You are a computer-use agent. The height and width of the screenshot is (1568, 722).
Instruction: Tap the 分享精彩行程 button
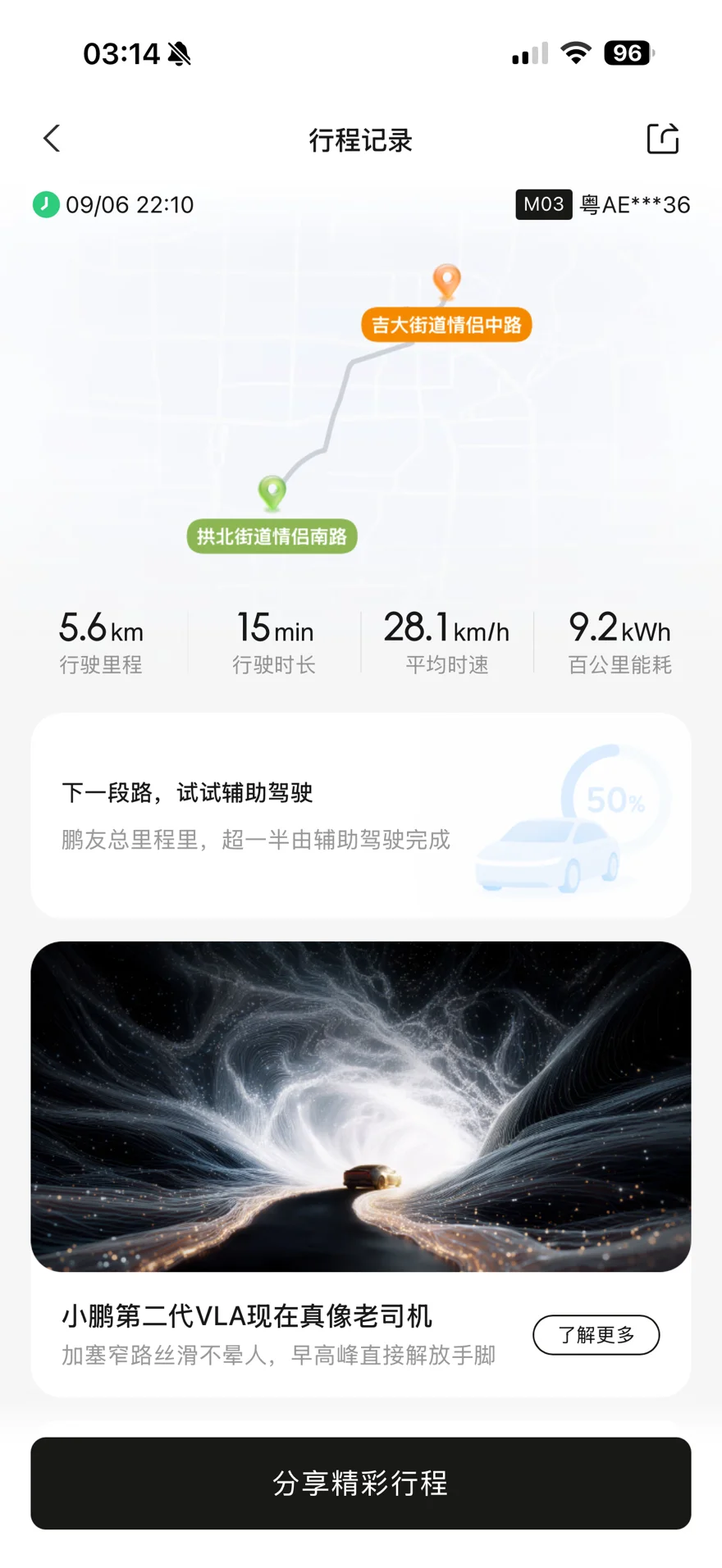(x=361, y=1483)
